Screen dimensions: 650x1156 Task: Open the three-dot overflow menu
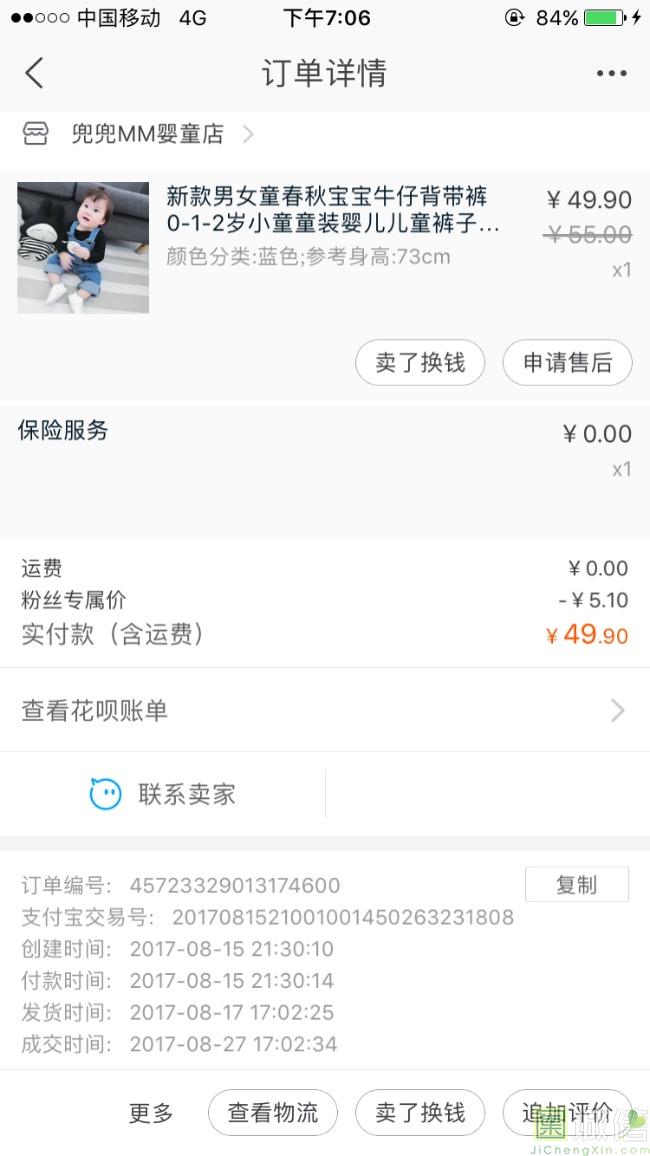pyautogui.click(x=611, y=73)
